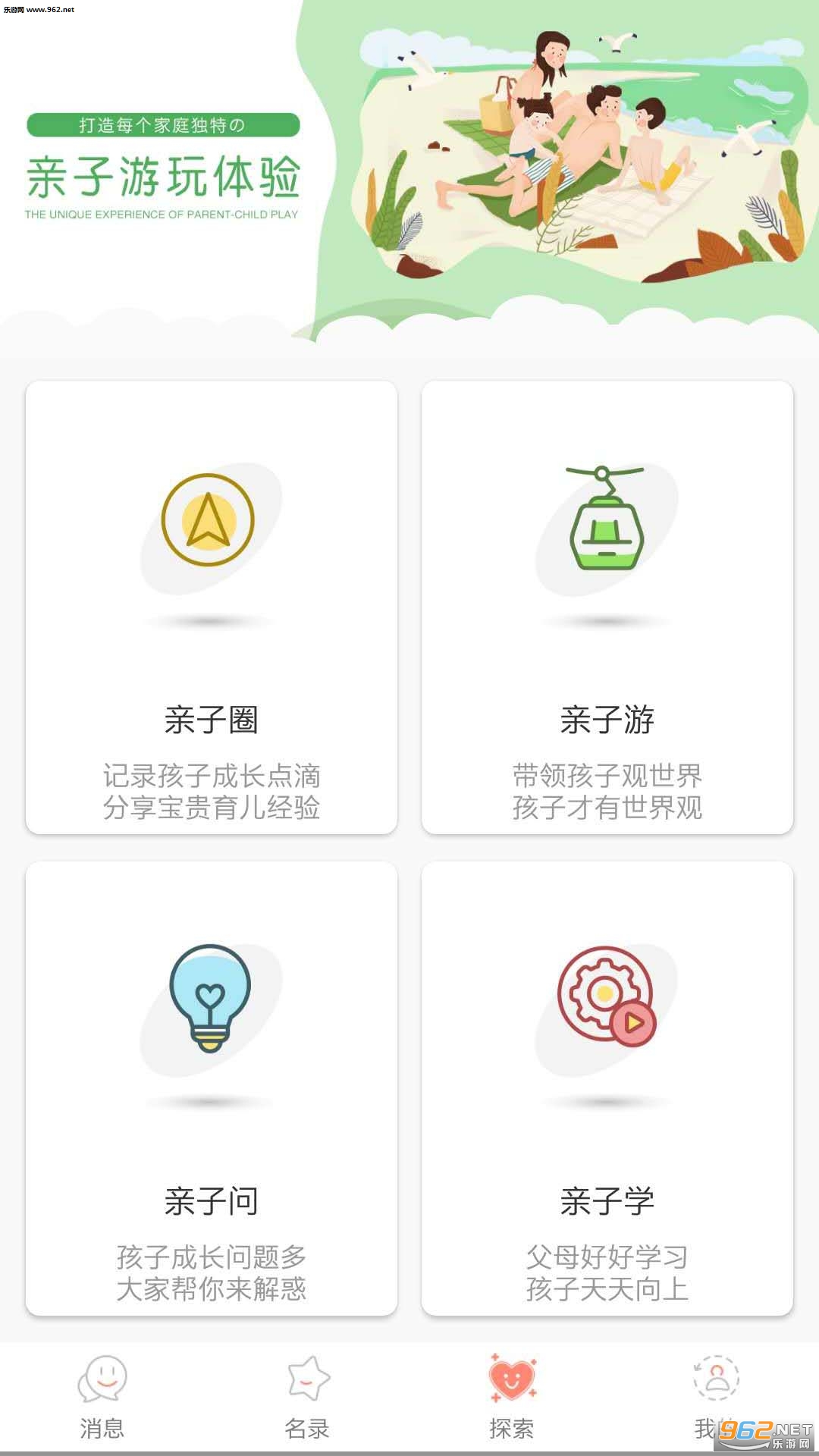819x1456 pixels.
Task: Switch to the 名录 tab
Action: [307, 1398]
